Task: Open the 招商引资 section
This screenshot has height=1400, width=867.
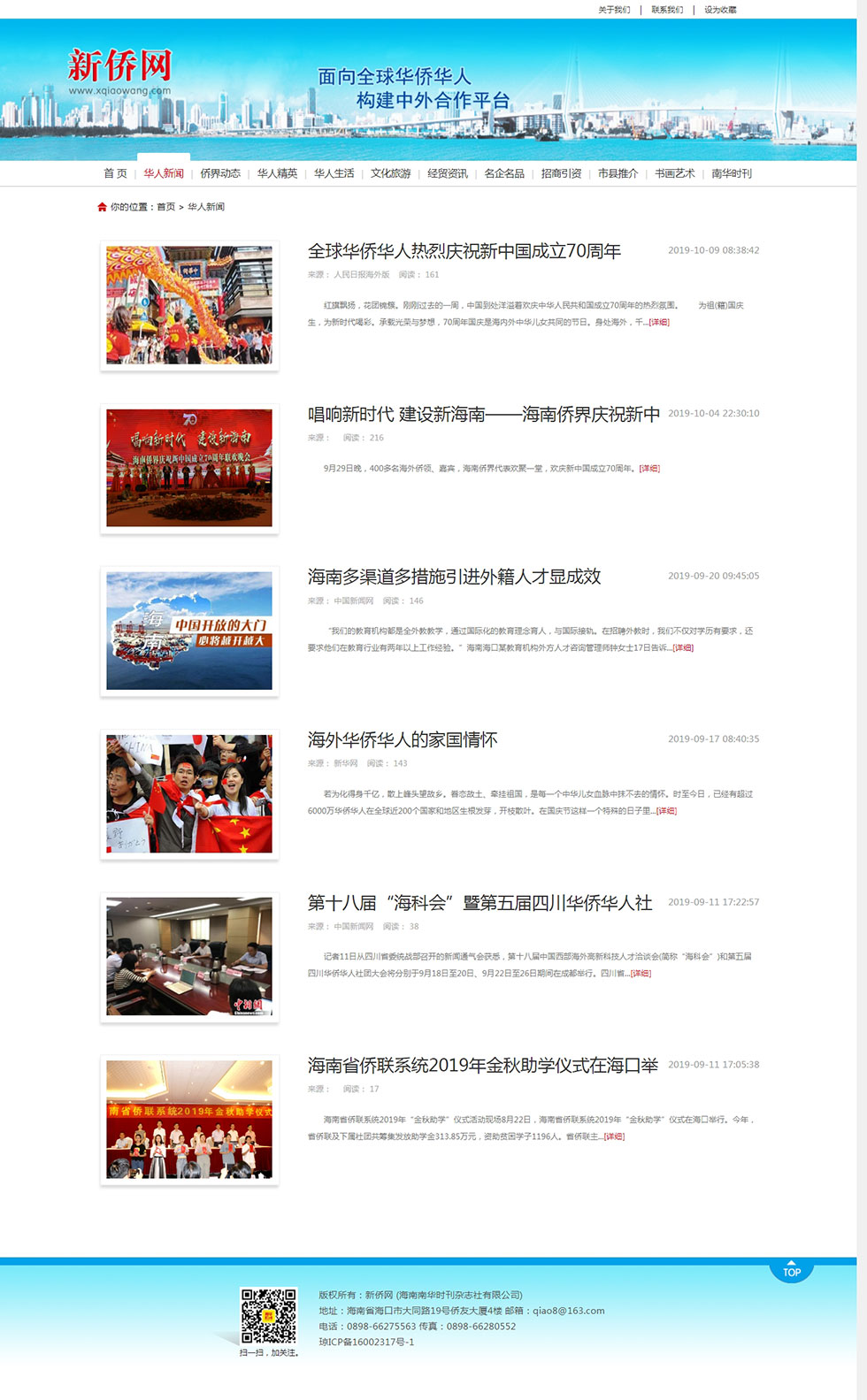Action: coord(561,173)
